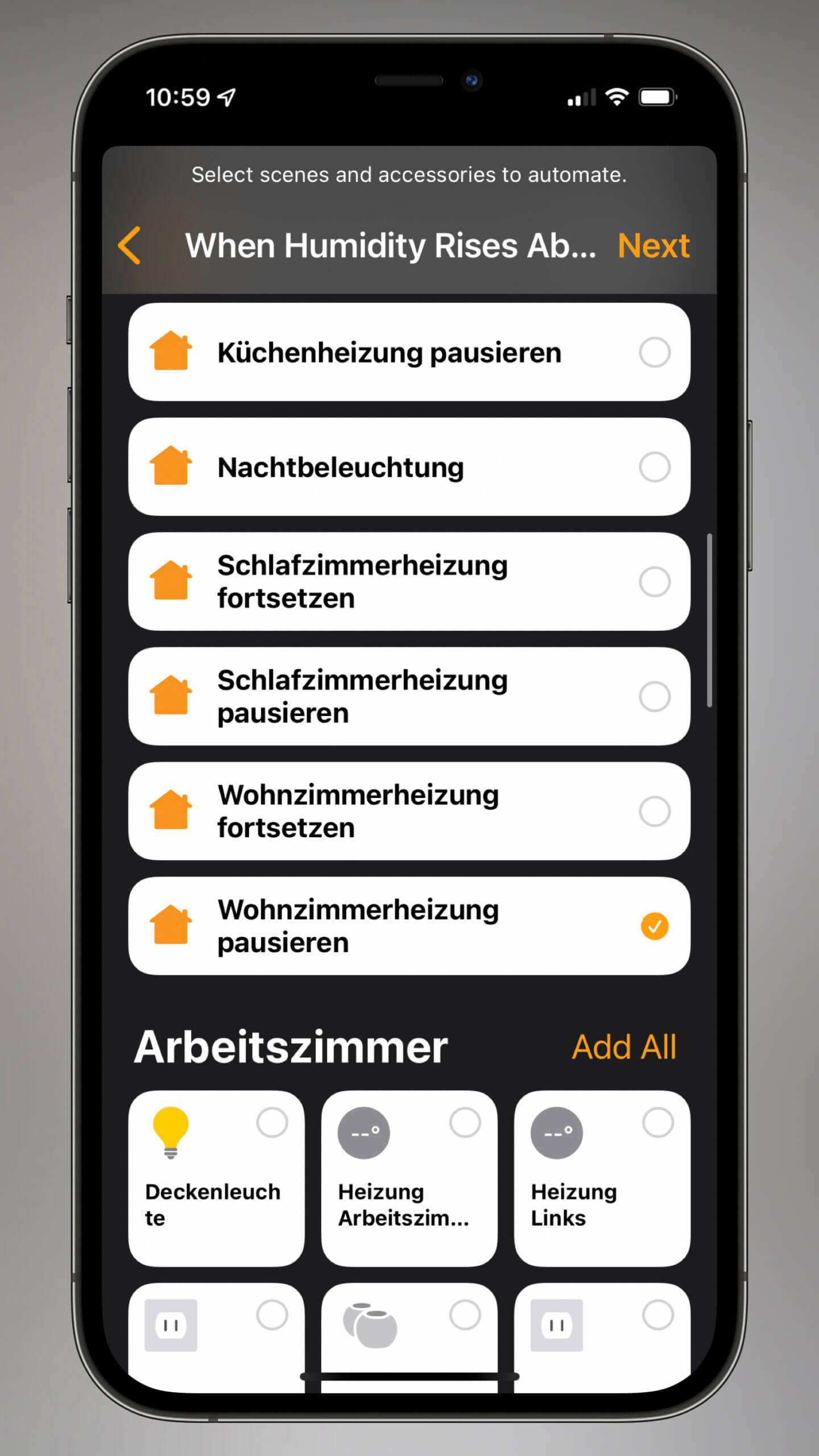Select the Nachtbeleuchtung scene

coord(409,467)
